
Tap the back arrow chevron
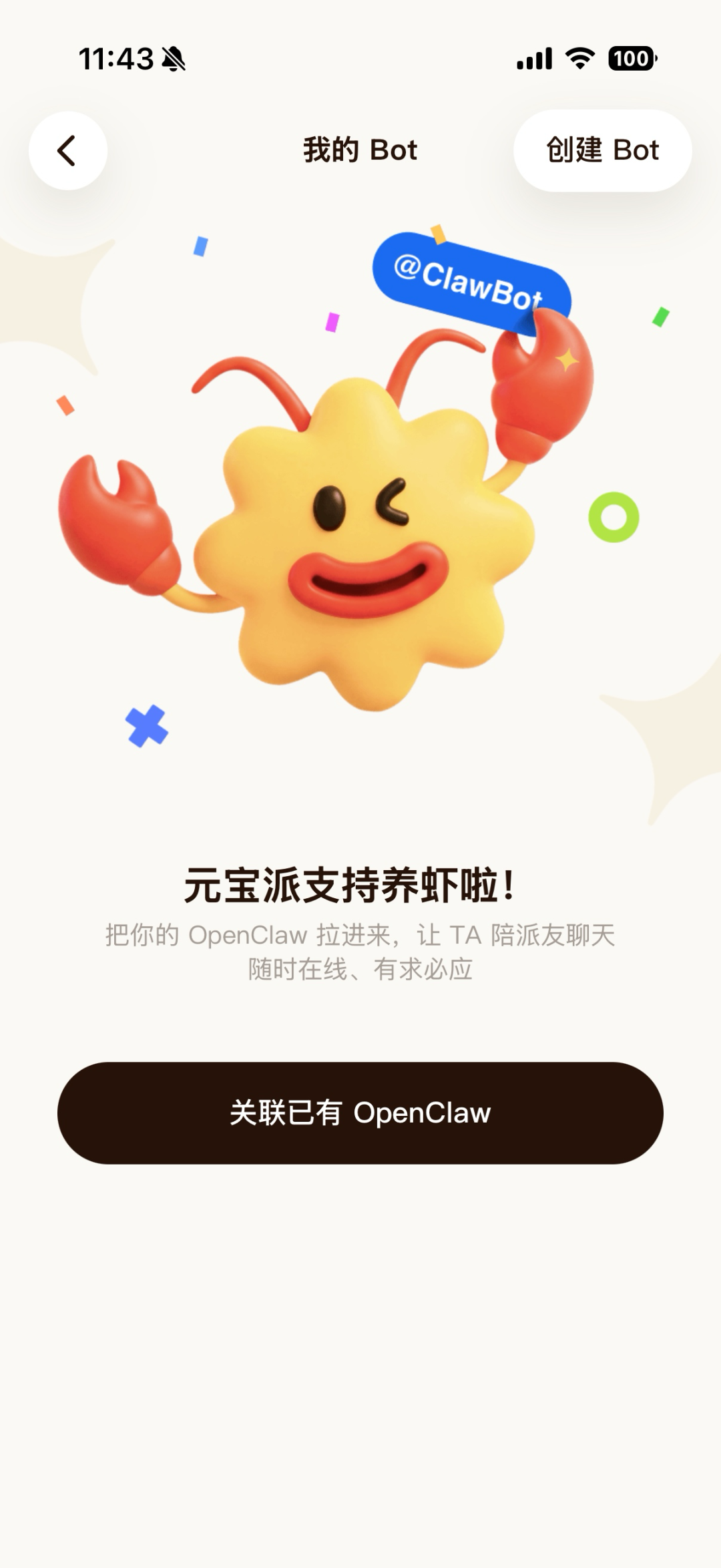click(x=65, y=152)
